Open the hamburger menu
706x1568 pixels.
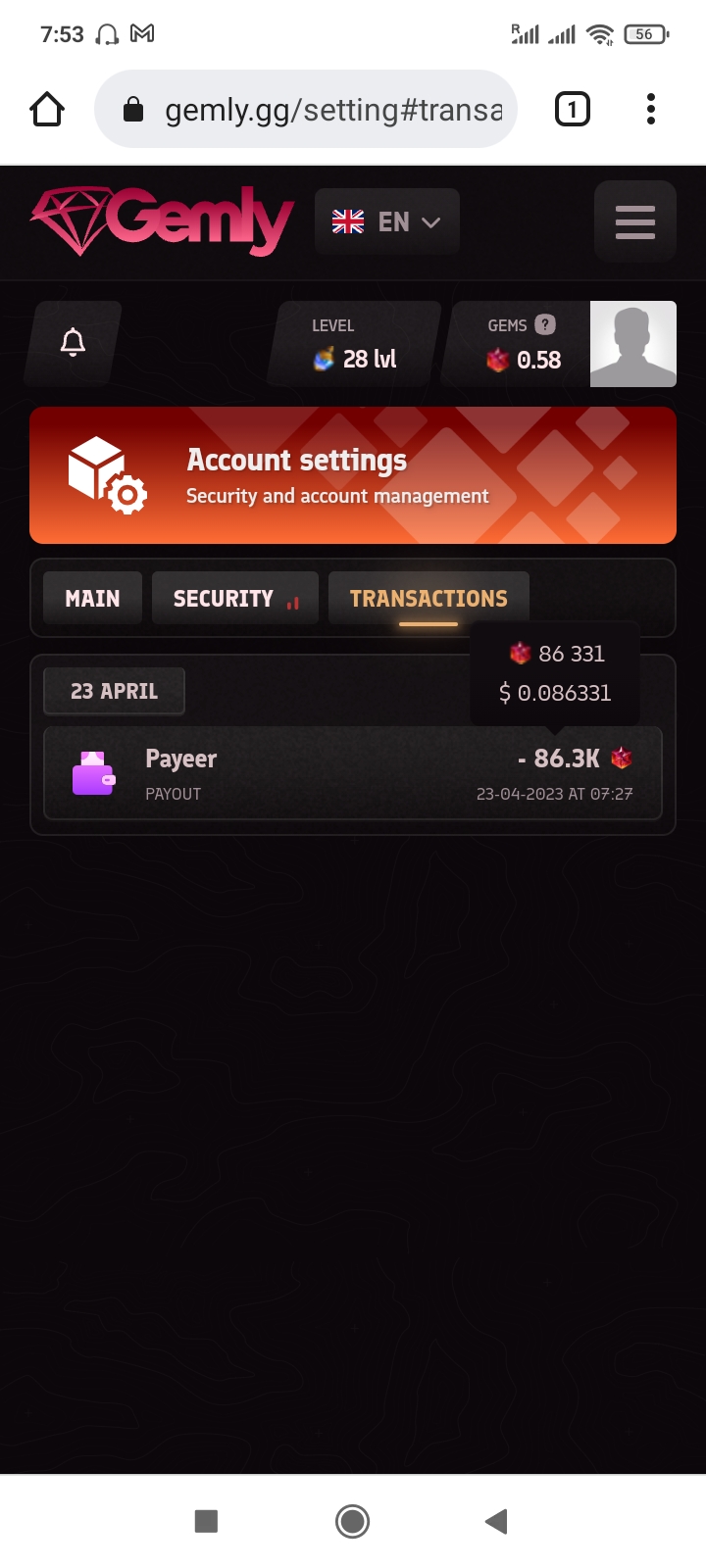pyautogui.click(x=634, y=221)
